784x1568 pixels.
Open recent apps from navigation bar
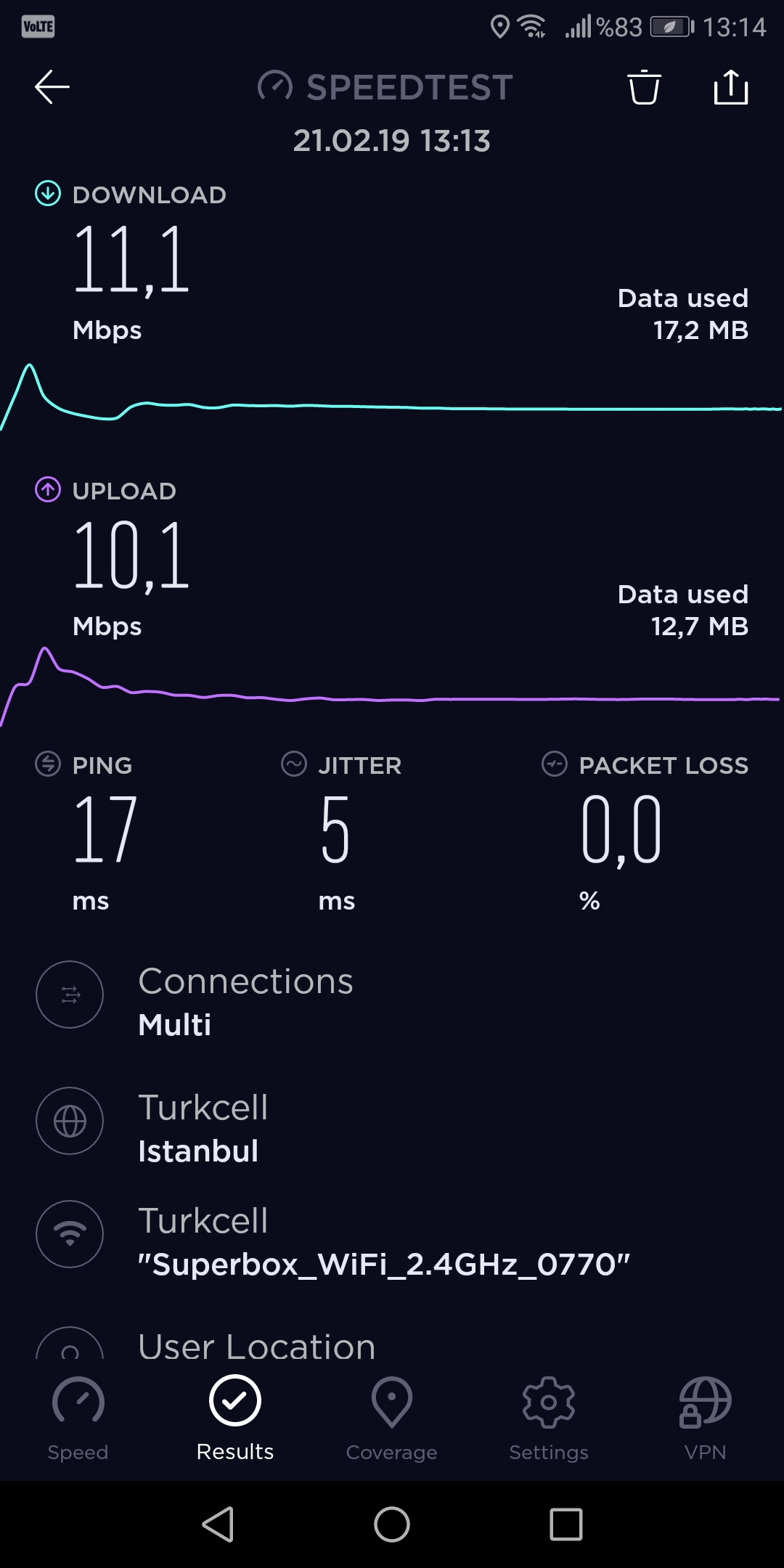click(x=566, y=1524)
